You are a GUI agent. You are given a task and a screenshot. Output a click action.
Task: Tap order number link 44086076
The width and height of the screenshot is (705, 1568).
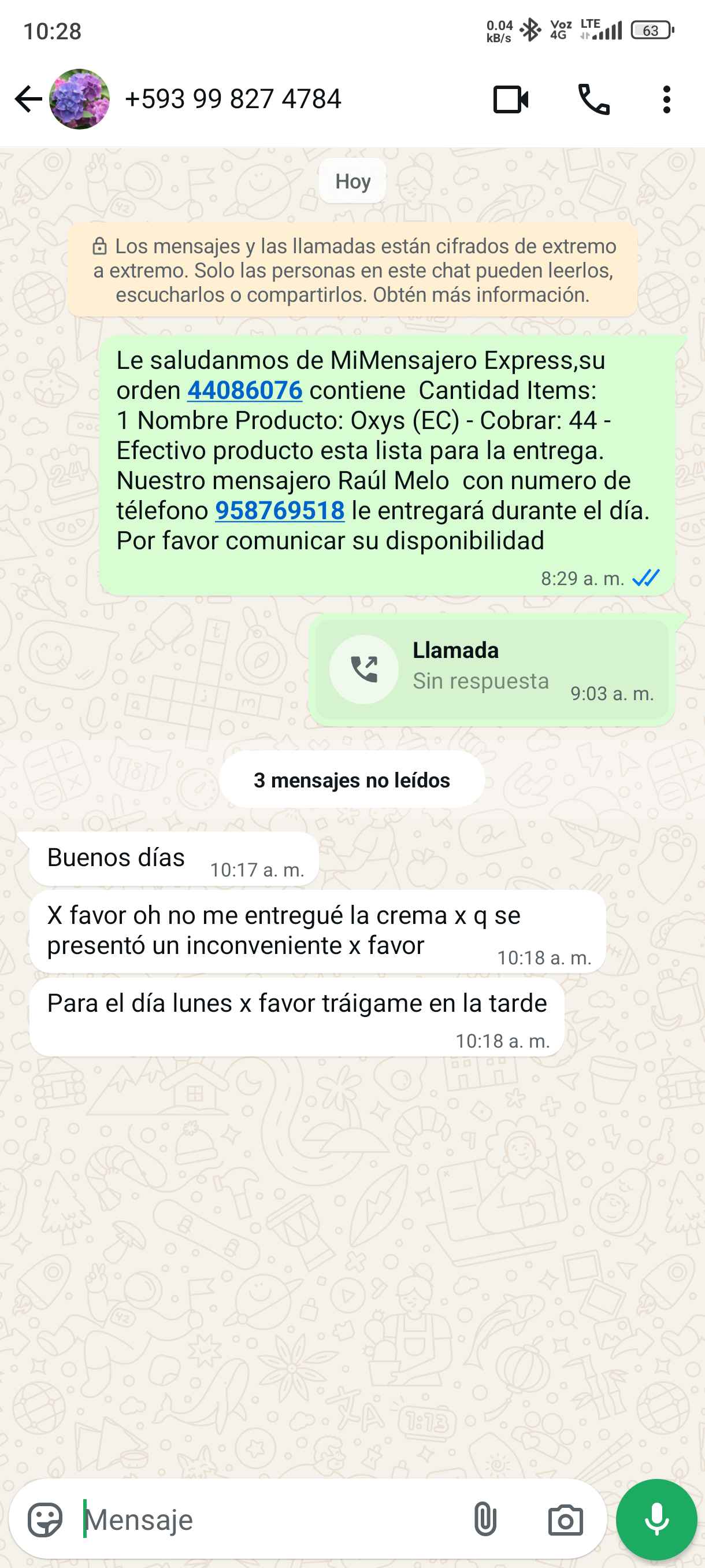pos(244,390)
